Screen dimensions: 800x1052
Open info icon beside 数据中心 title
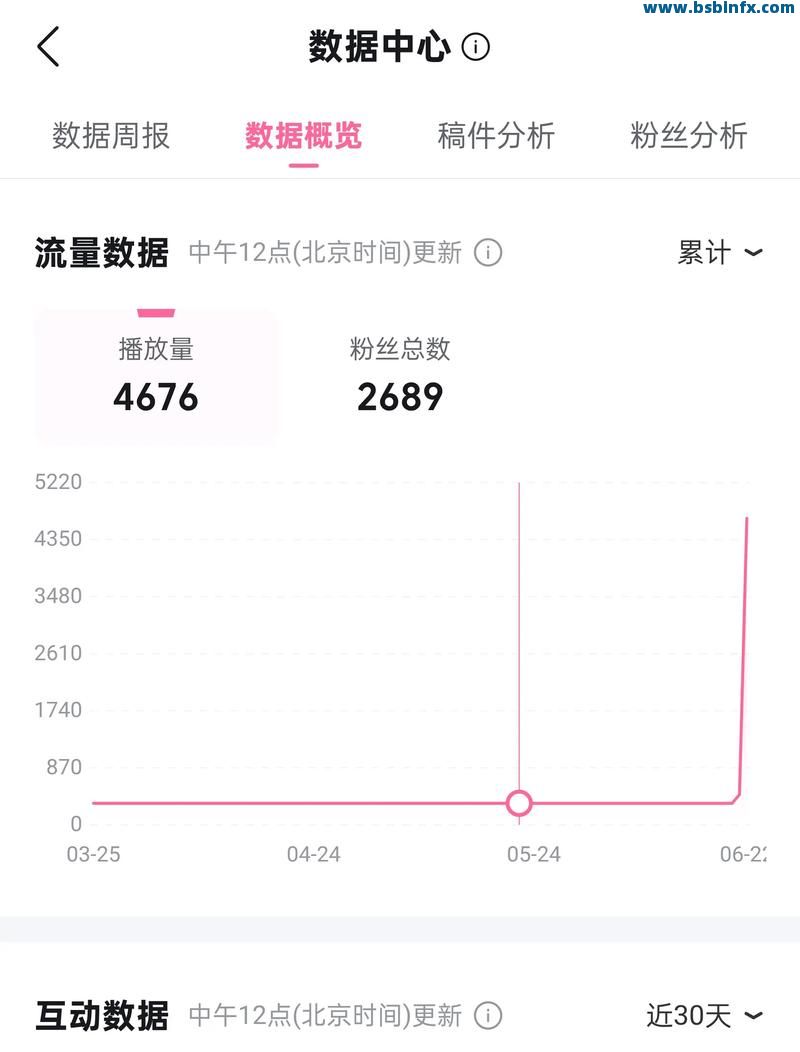coord(476,47)
